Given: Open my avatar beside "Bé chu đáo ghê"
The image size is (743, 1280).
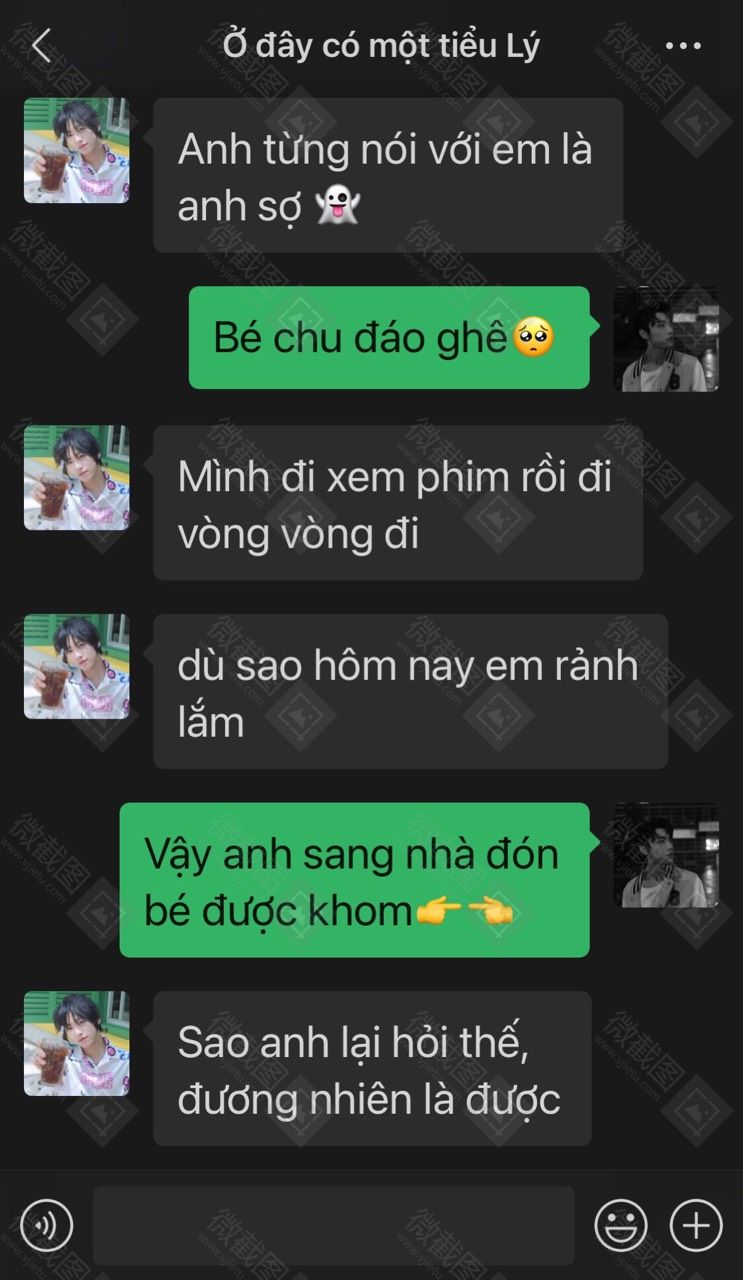Looking at the screenshot, I should tap(666, 339).
